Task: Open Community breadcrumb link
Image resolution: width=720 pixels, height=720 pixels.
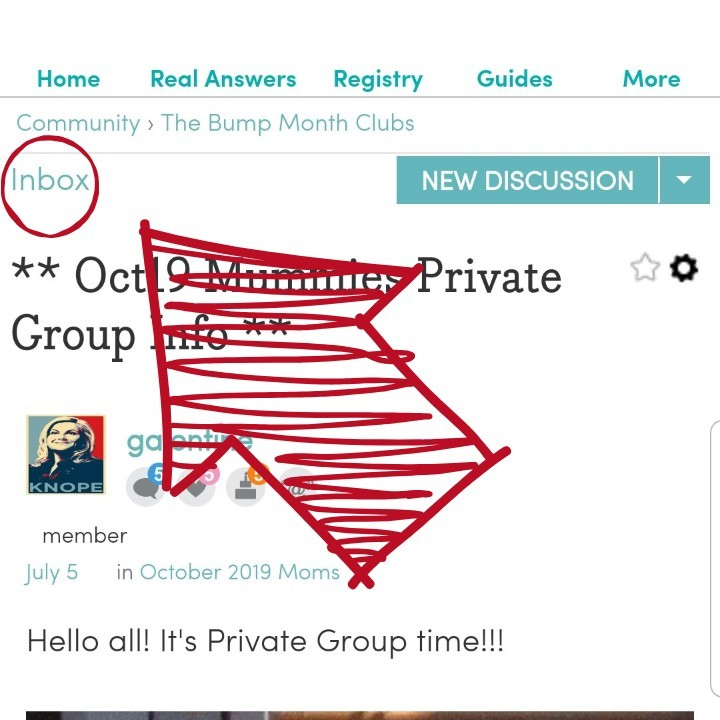Action: (78, 124)
